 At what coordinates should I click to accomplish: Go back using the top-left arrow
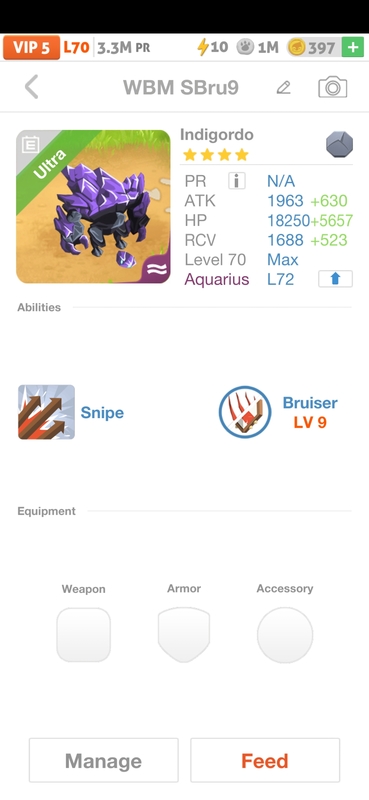click(x=32, y=87)
